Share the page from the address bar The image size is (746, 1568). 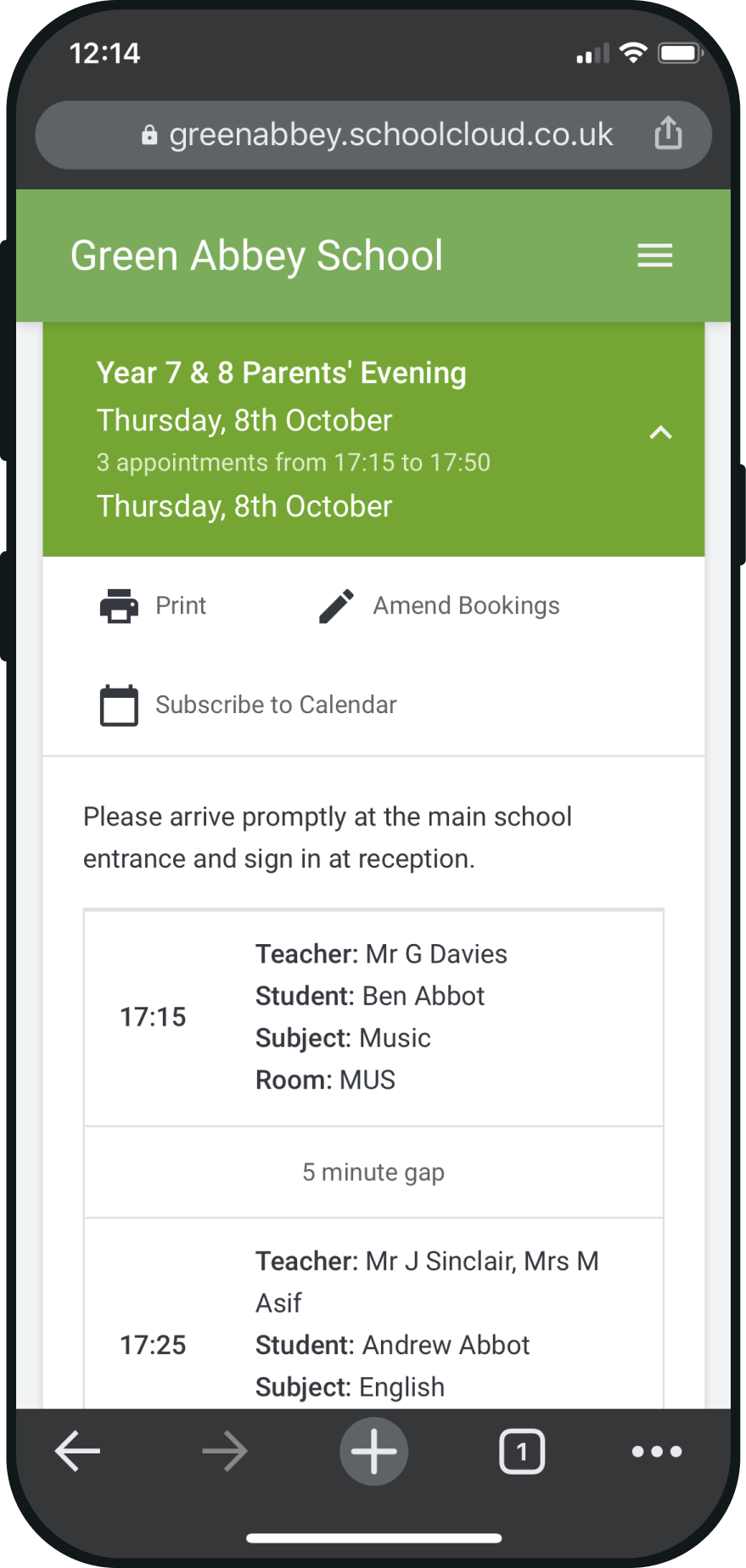pyautogui.click(x=668, y=134)
